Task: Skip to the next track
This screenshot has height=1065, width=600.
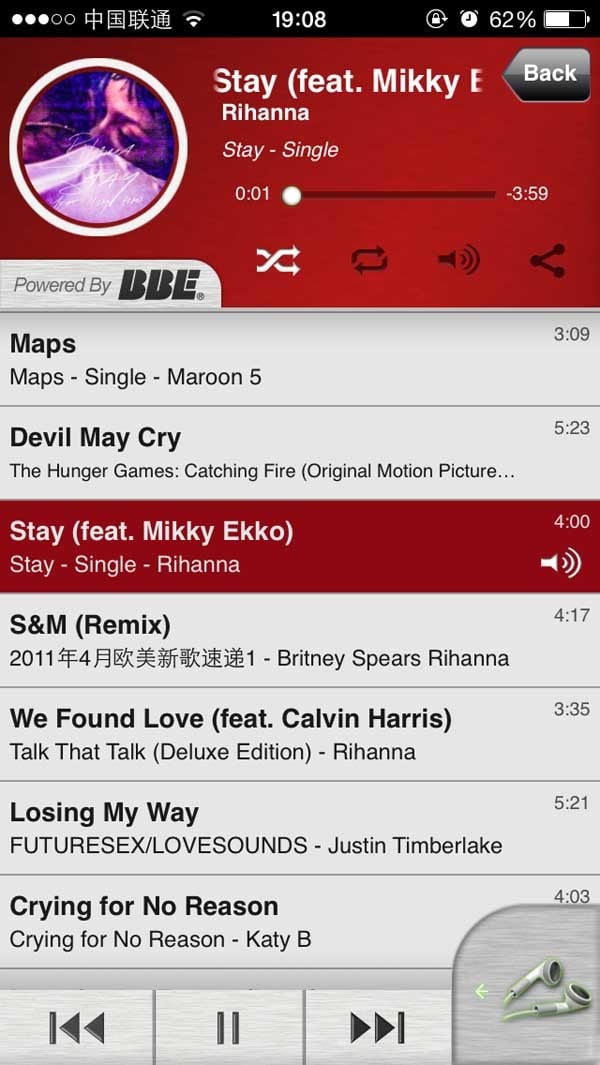Action: [378, 1027]
